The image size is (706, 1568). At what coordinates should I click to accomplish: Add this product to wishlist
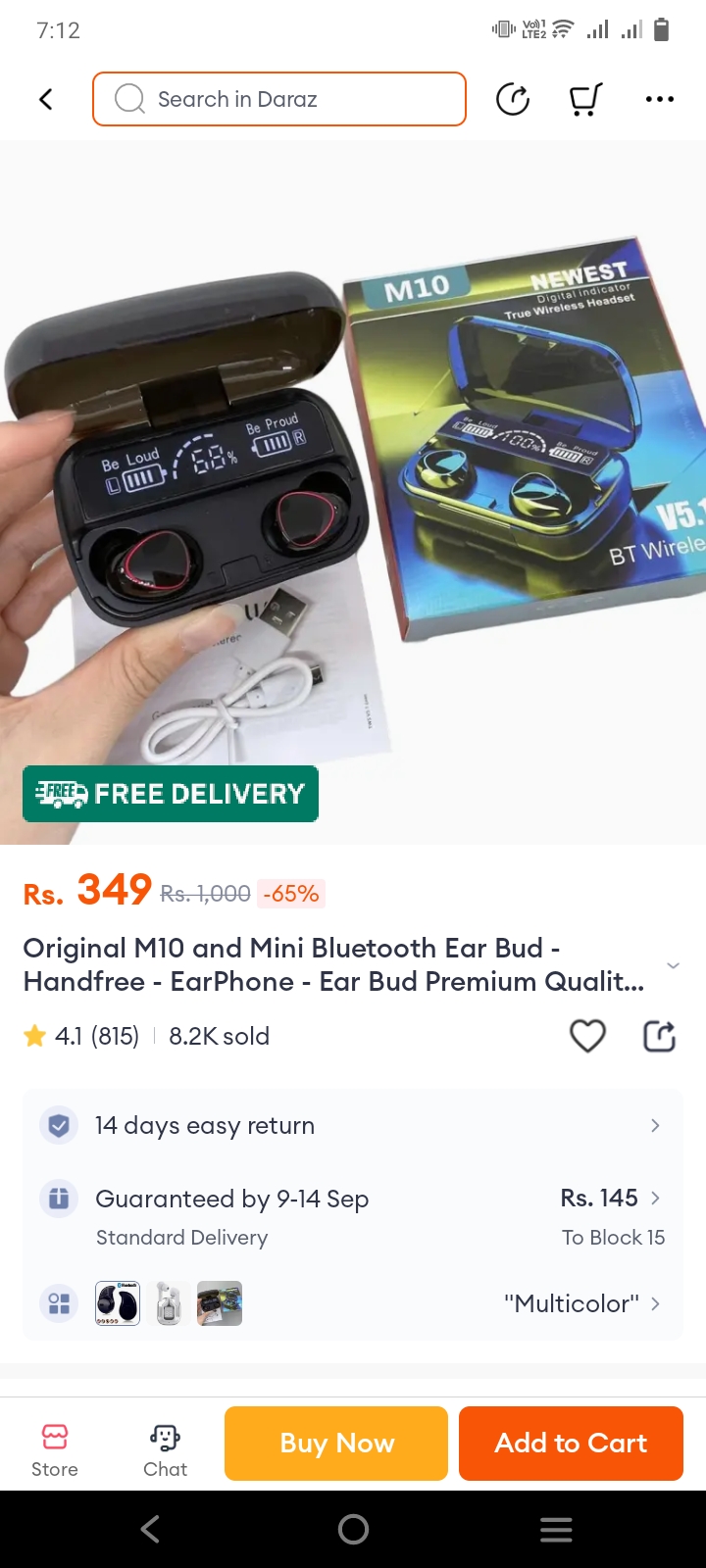pyautogui.click(x=587, y=1036)
